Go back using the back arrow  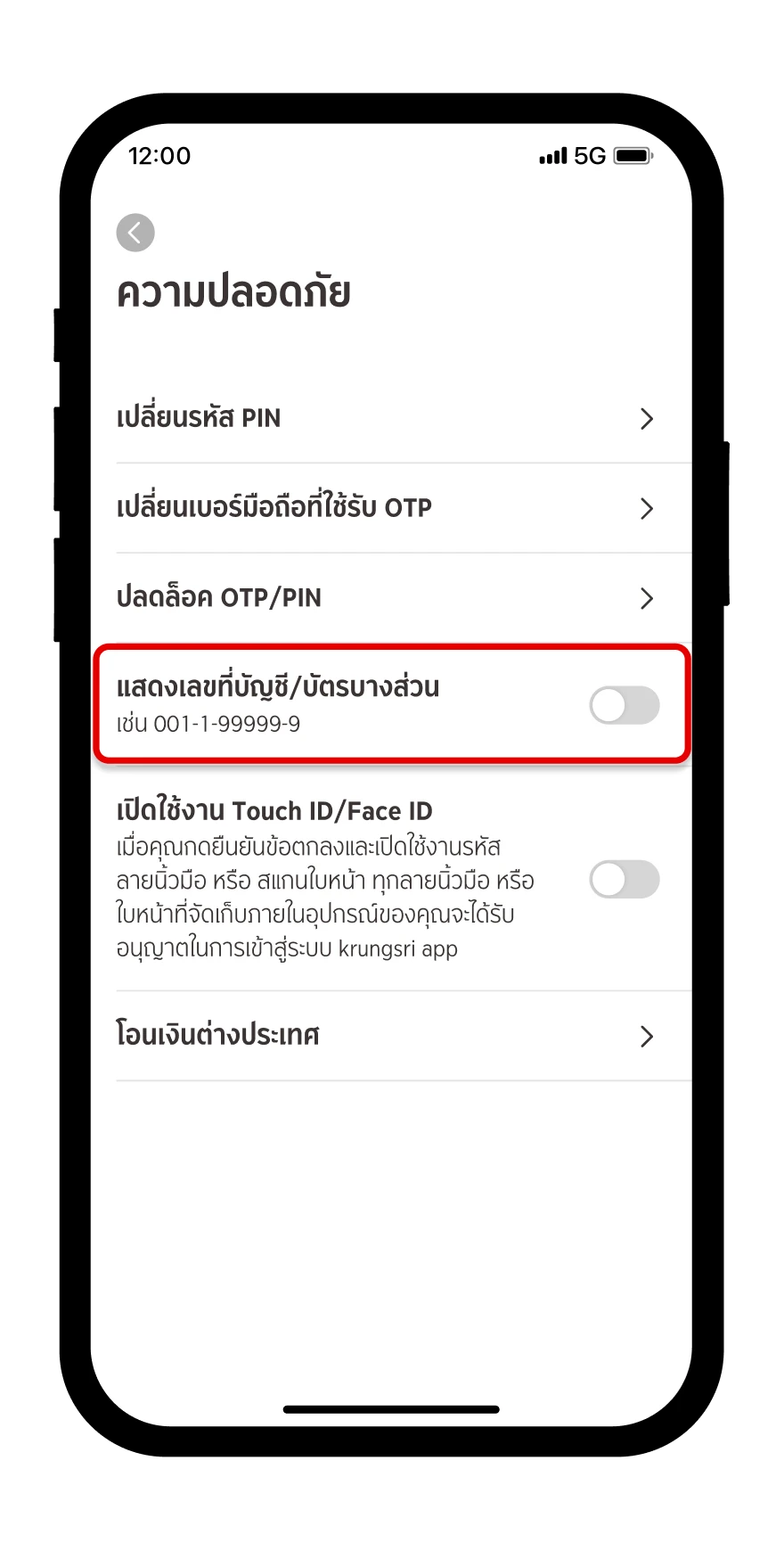pyautogui.click(x=135, y=233)
